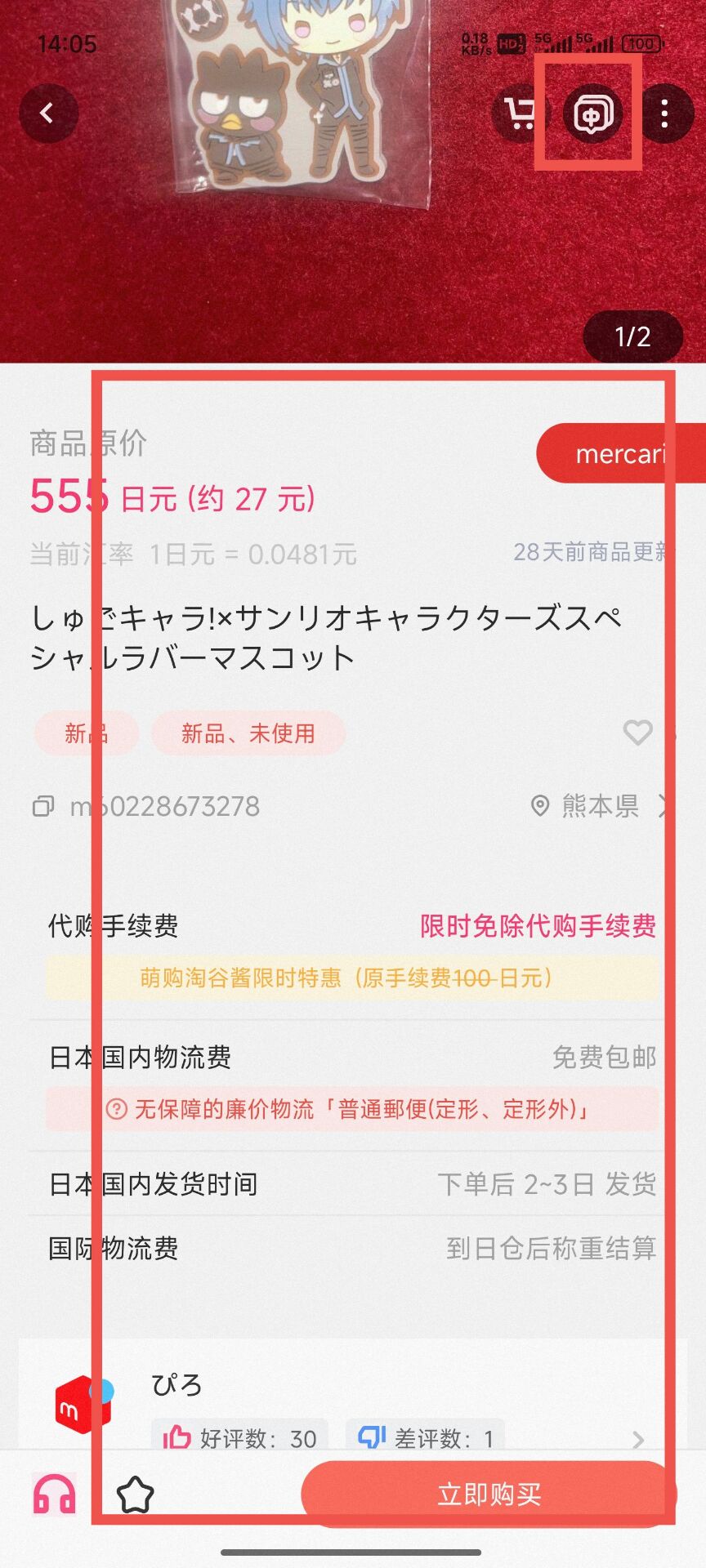View info about 无保障的廉价物流 notice
The width and height of the screenshot is (706, 1568).
[117, 1109]
